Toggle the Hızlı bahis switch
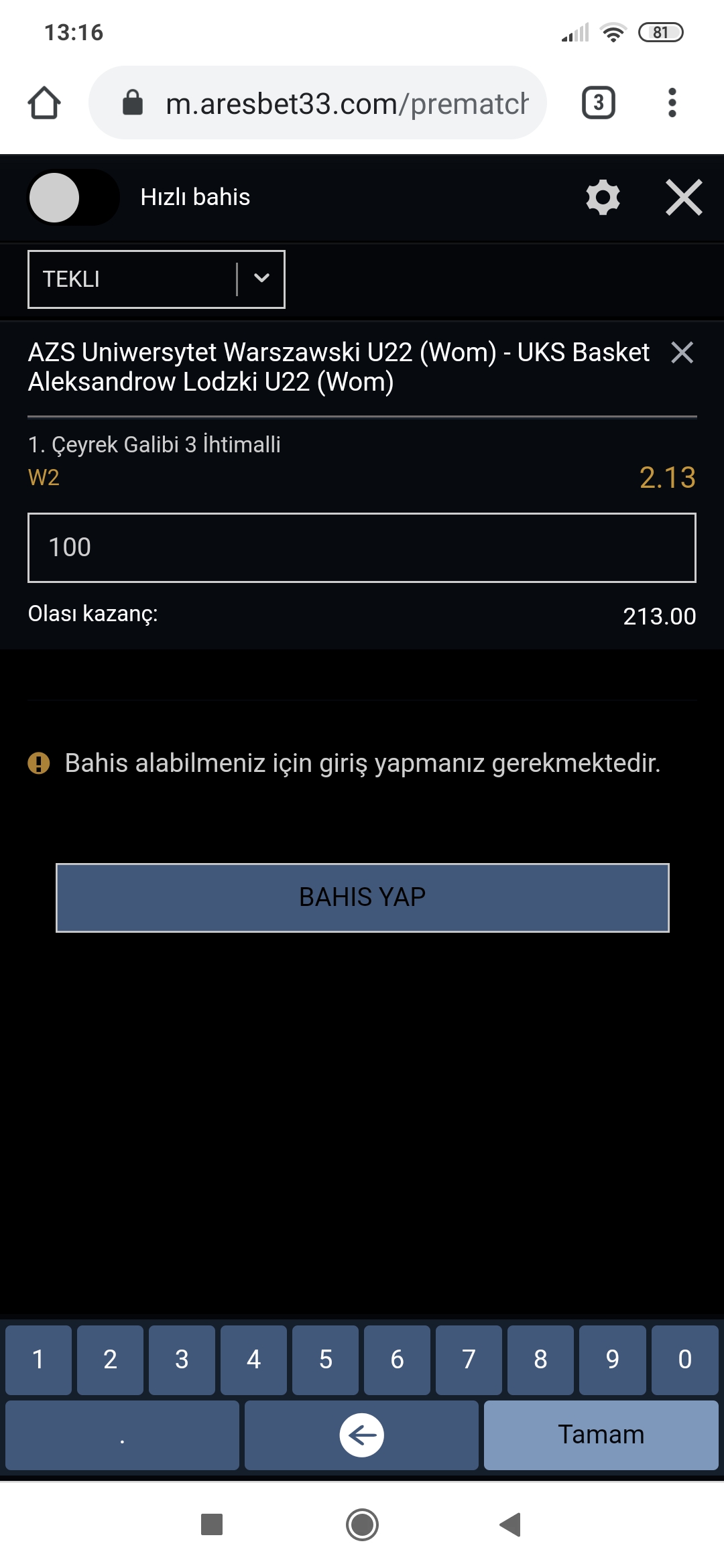 pyautogui.click(x=73, y=197)
